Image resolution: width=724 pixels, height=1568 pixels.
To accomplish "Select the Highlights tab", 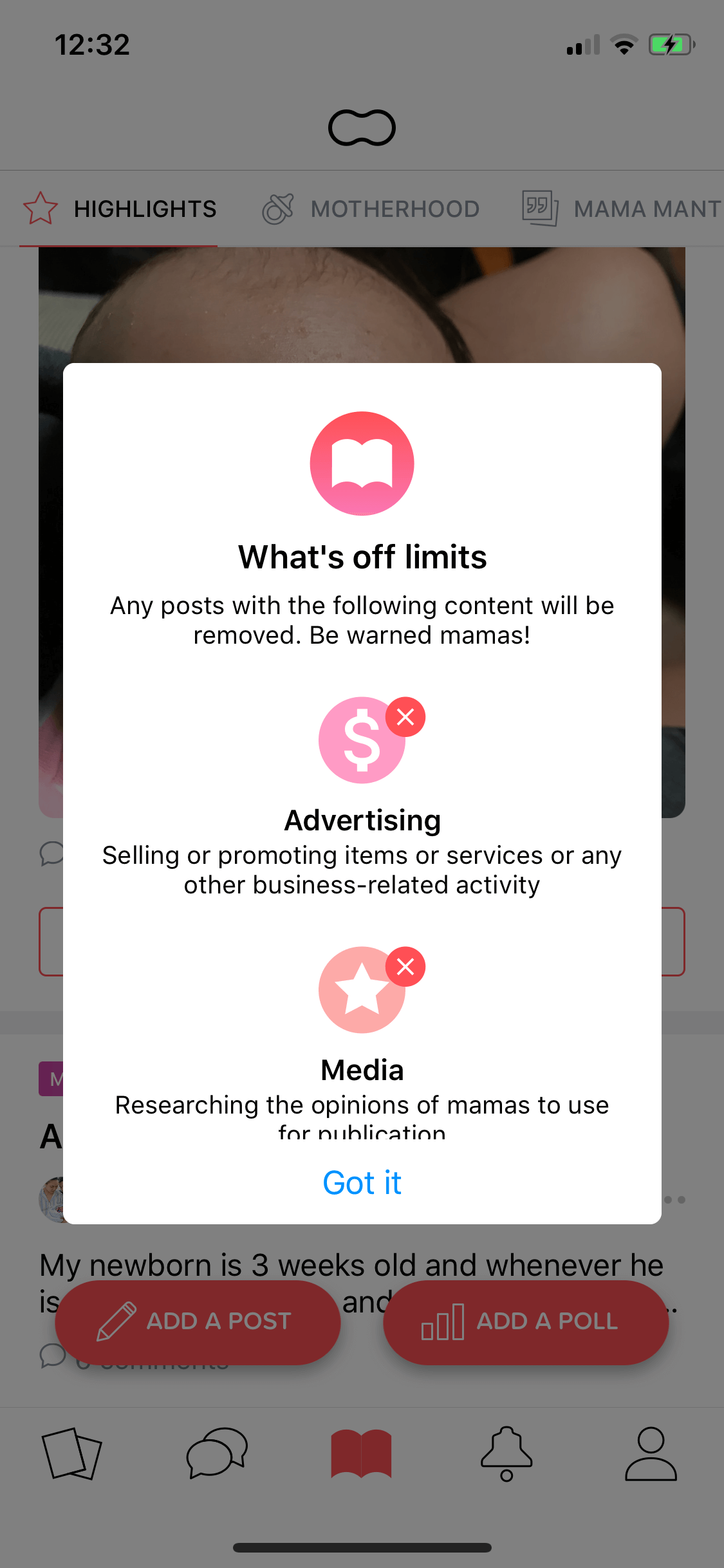I will pyautogui.click(x=120, y=209).
